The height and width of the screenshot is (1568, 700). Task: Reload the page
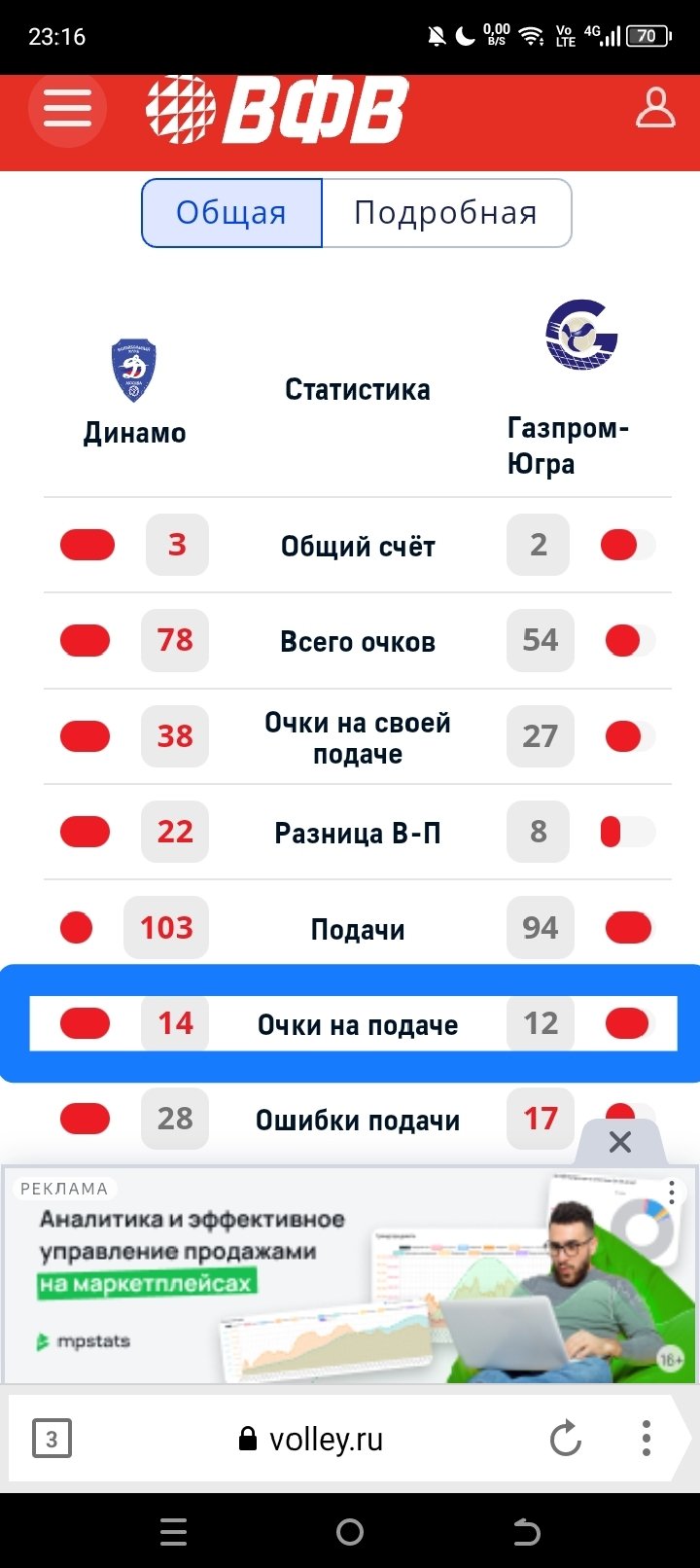(565, 1439)
